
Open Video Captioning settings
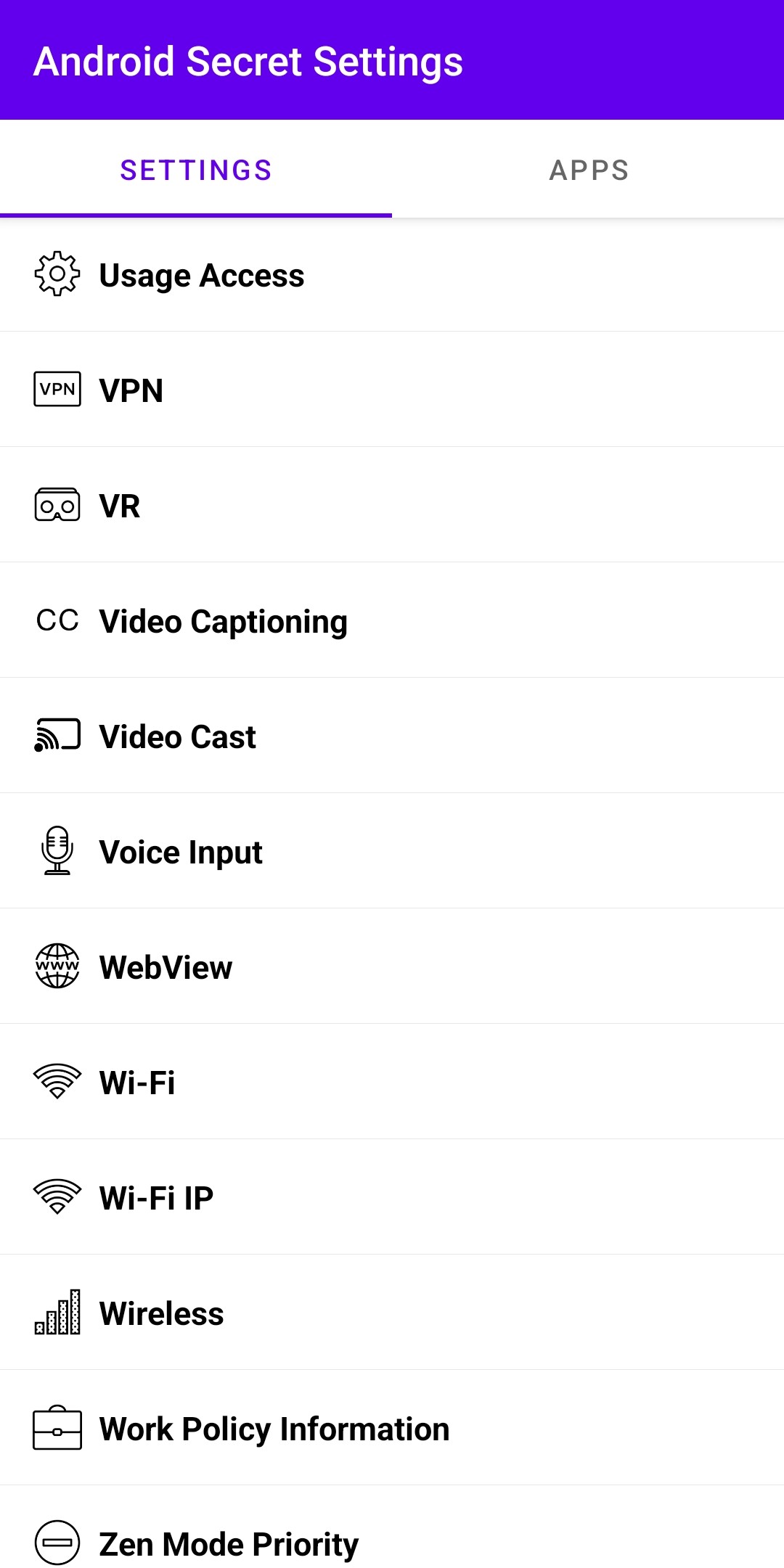coord(392,620)
